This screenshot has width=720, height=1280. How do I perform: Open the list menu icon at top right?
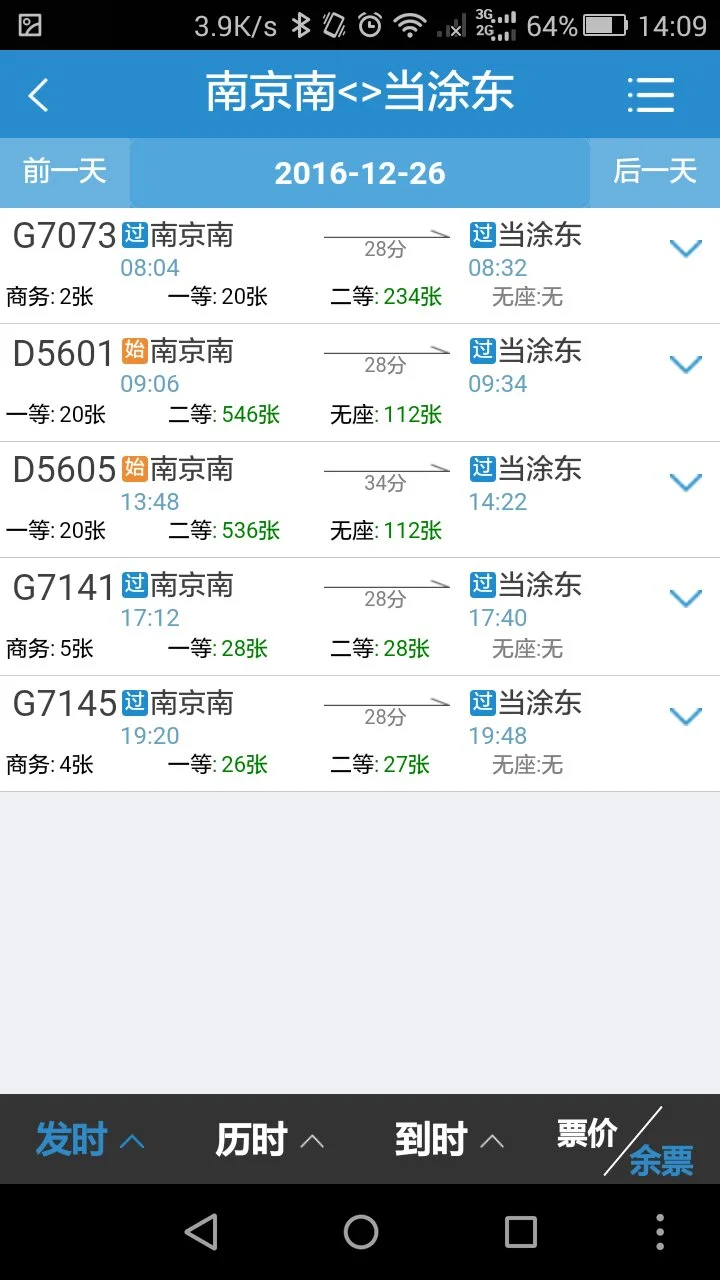click(652, 93)
